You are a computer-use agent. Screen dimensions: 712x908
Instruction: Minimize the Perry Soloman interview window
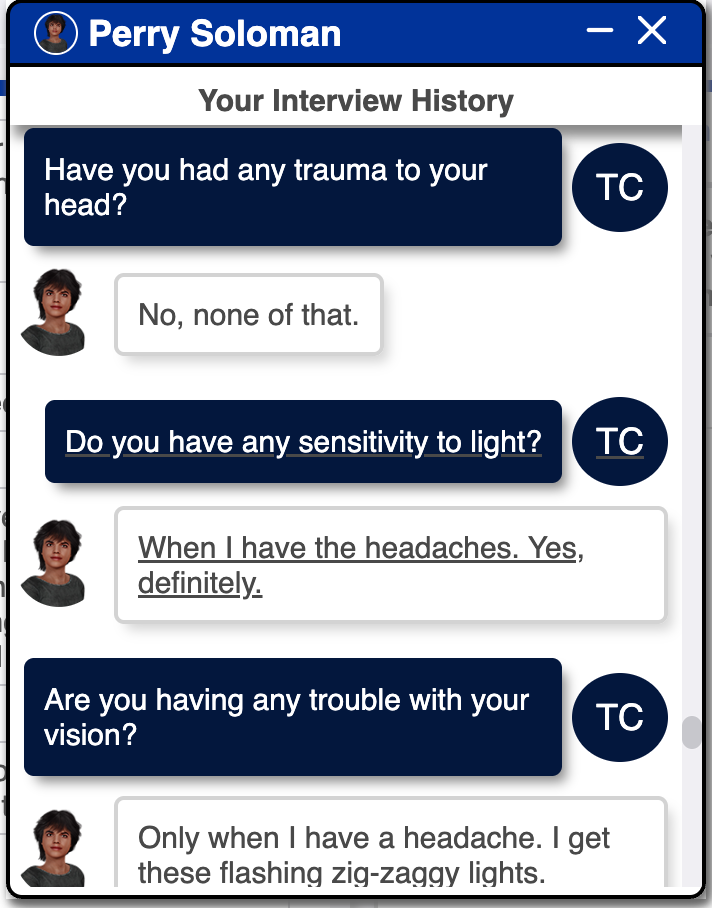coord(600,32)
